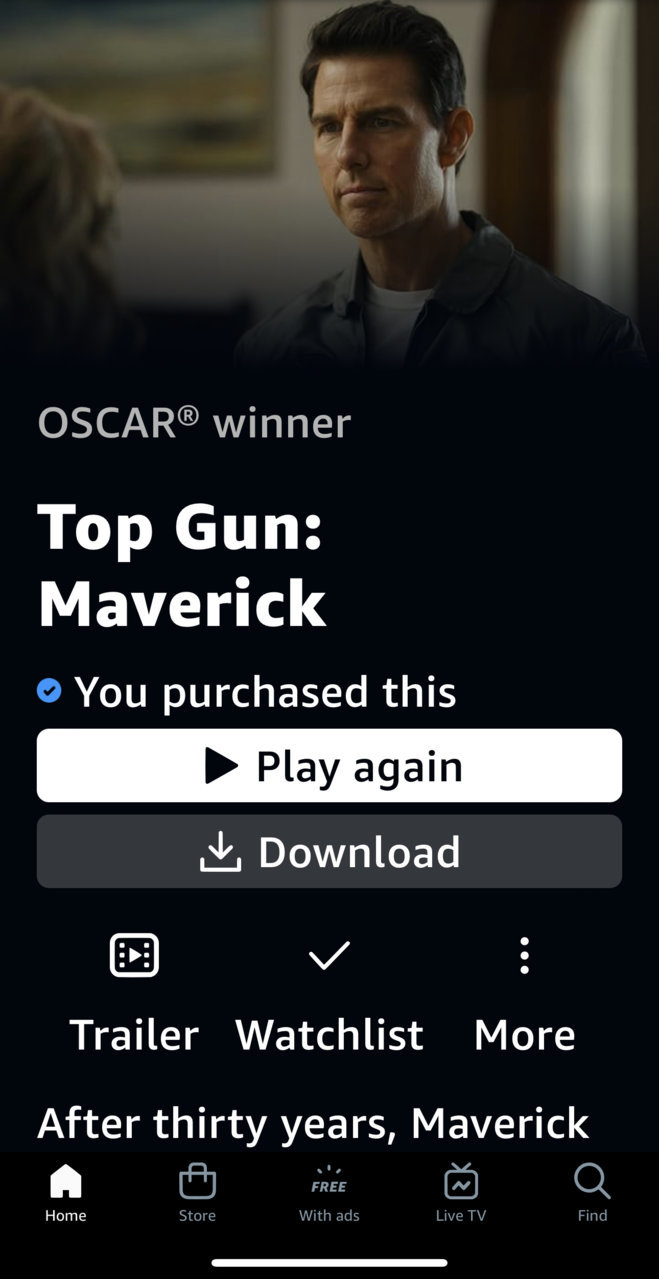659x1279 pixels.
Task: Play Top Gun: Maverick again
Action: (x=329, y=766)
